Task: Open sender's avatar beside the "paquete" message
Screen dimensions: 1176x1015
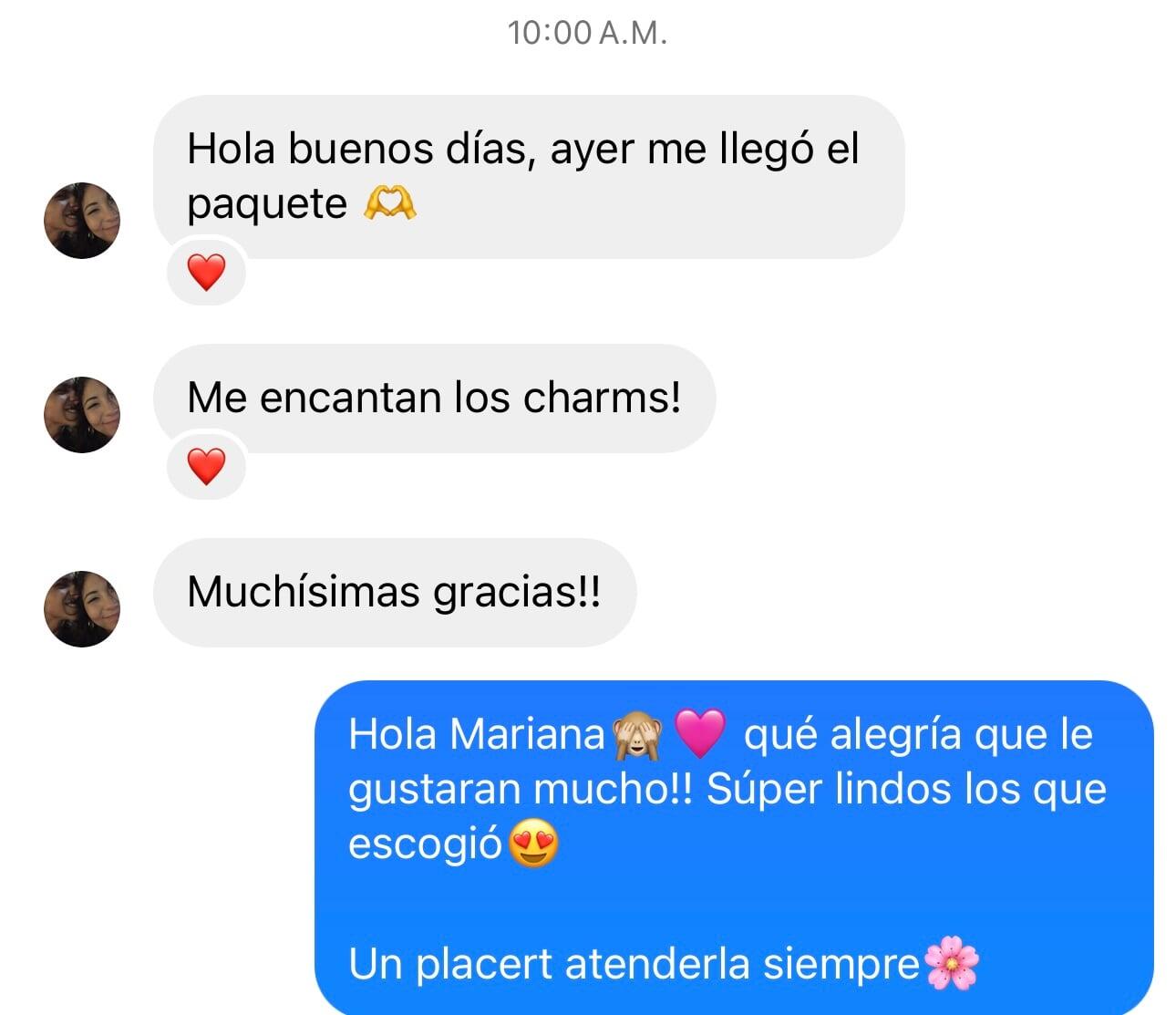Action: click(x=82, y=221)
